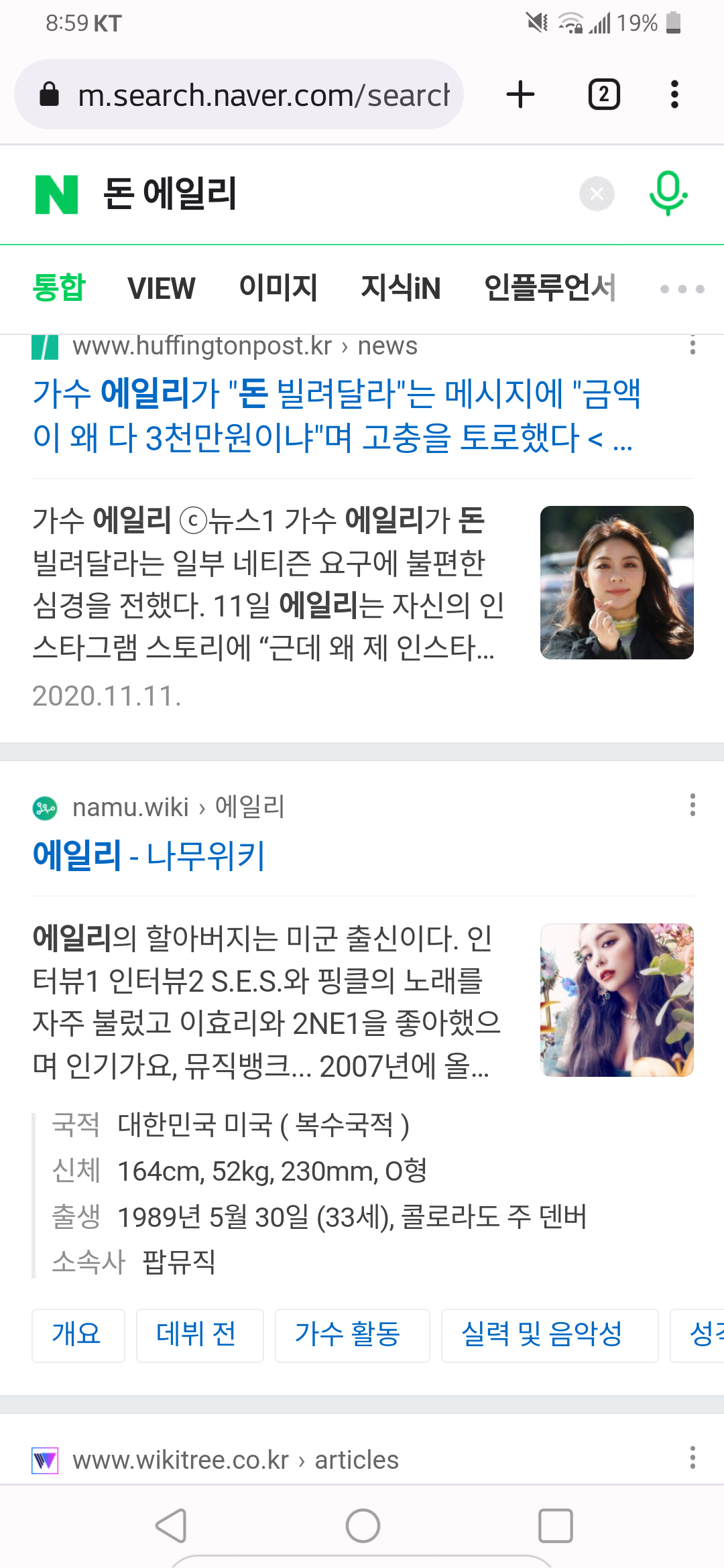
Task: Go back with the system back button
Action: pos(171,1526)
